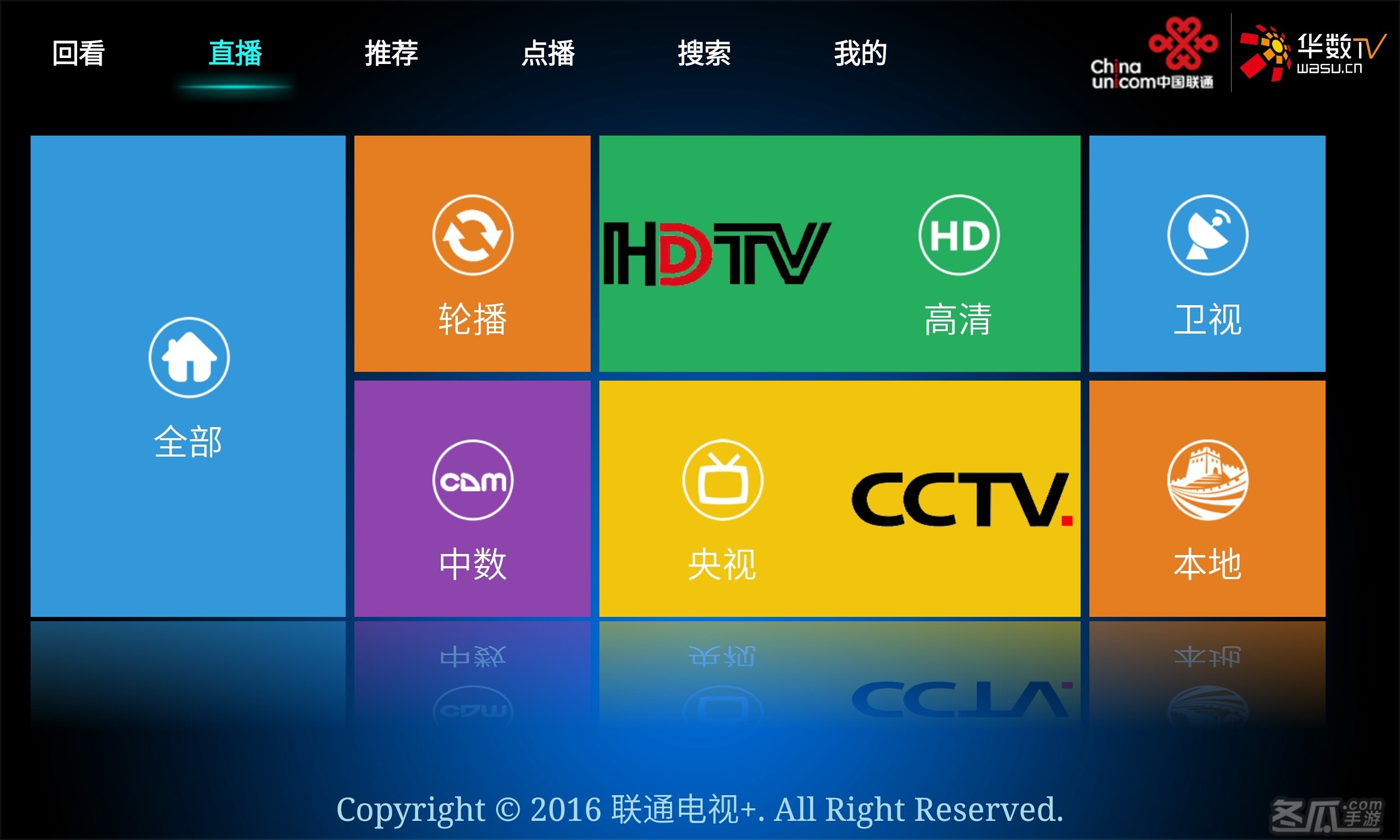
Task: Open the 中数 tile
Action: 472,499
